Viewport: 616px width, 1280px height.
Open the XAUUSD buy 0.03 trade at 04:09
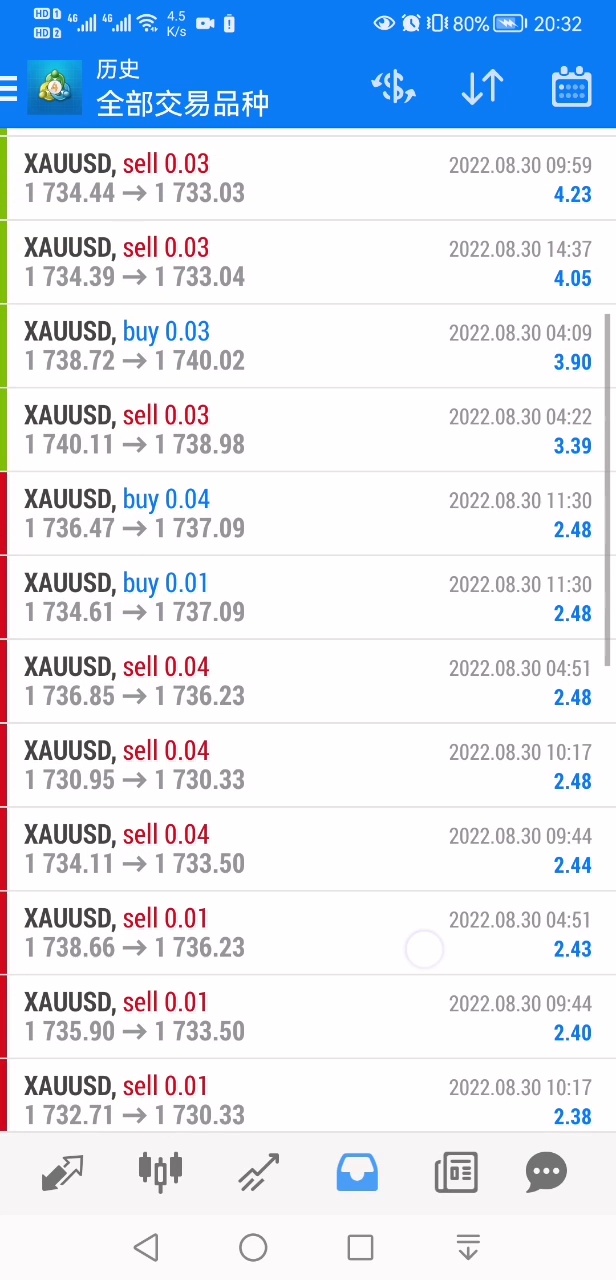tap(308, 346)
